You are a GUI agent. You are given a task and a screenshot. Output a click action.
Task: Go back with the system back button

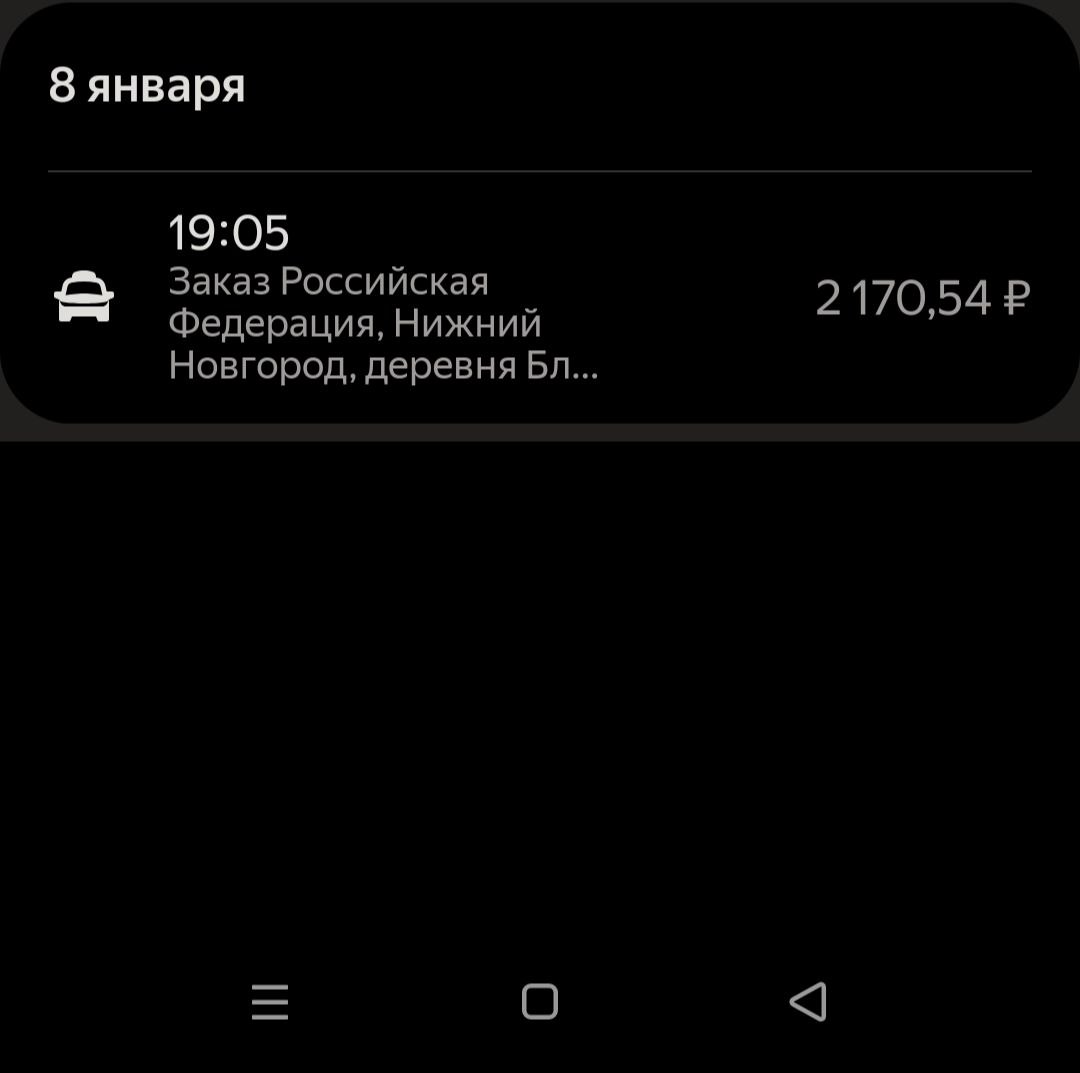coord(808,1001)
